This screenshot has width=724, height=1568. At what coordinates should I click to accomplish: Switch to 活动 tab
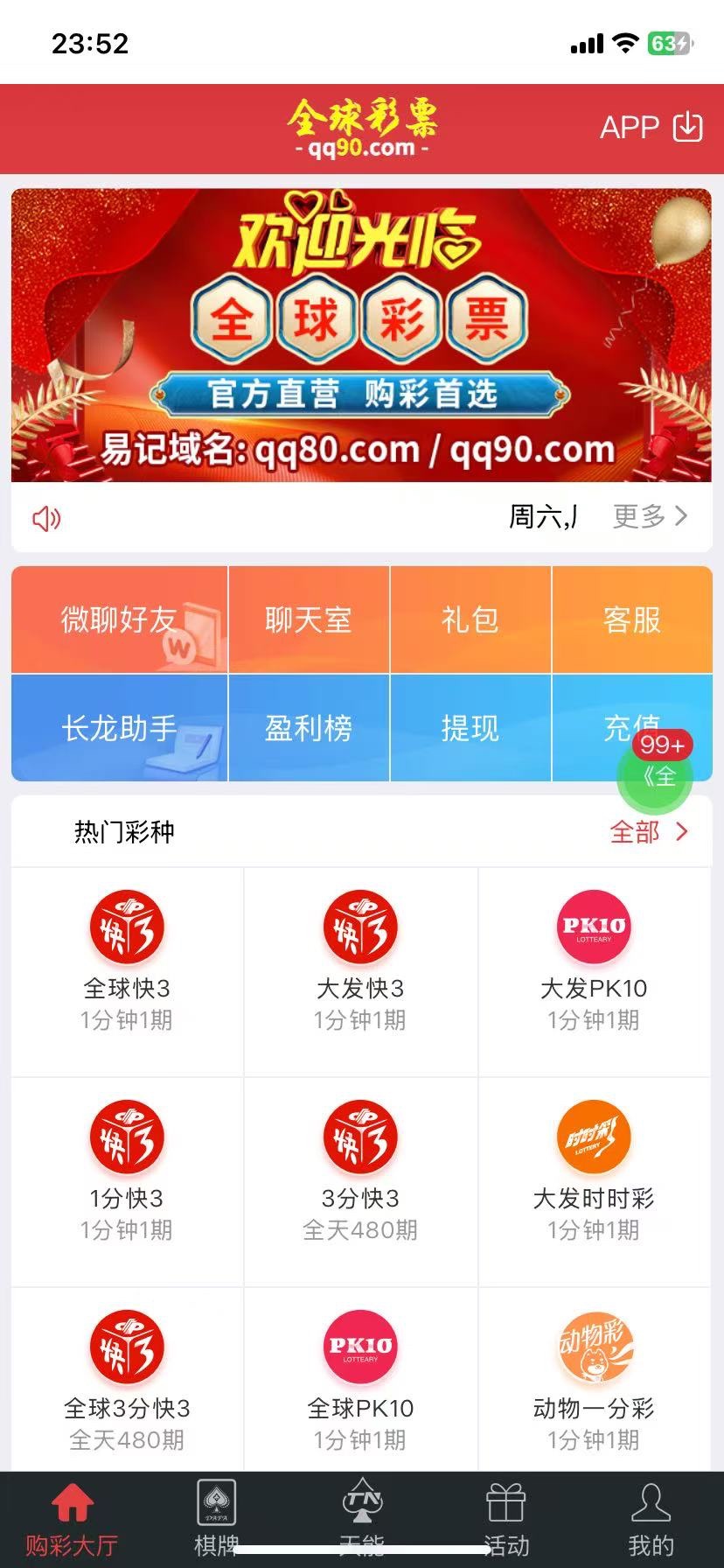click(x=506, y=1519)
